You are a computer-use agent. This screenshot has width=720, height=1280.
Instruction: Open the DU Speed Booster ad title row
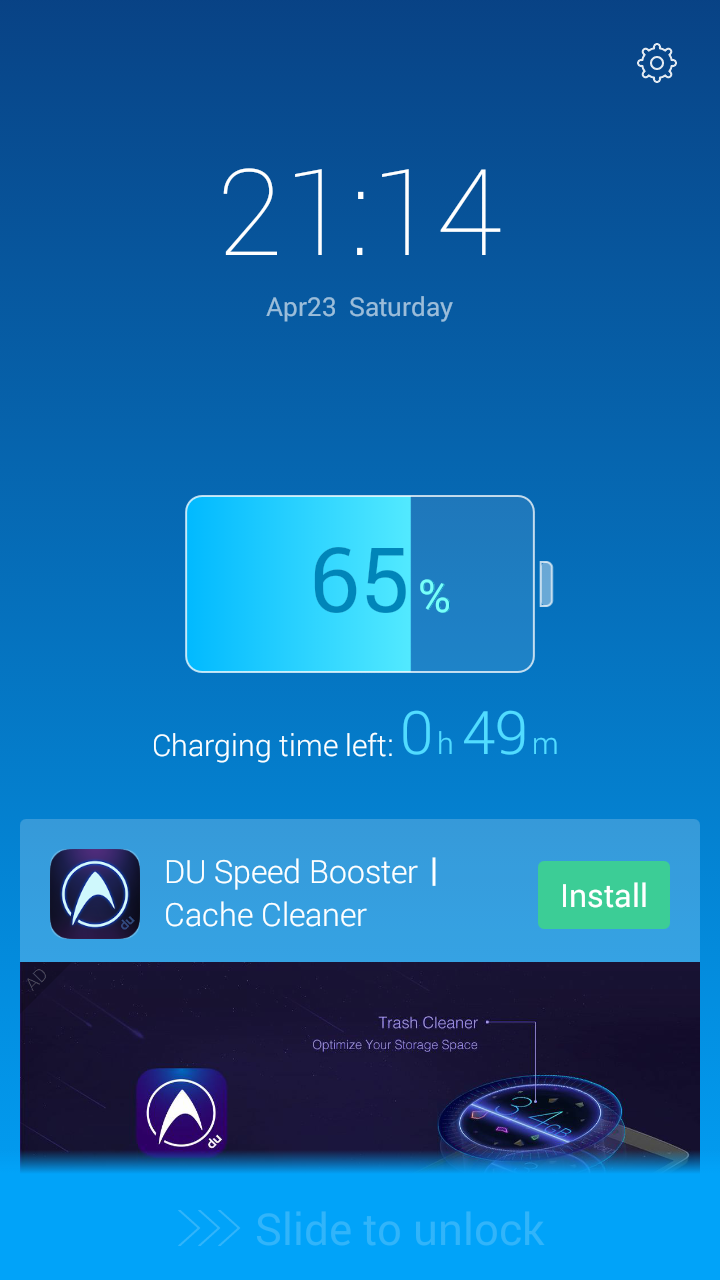300,893
